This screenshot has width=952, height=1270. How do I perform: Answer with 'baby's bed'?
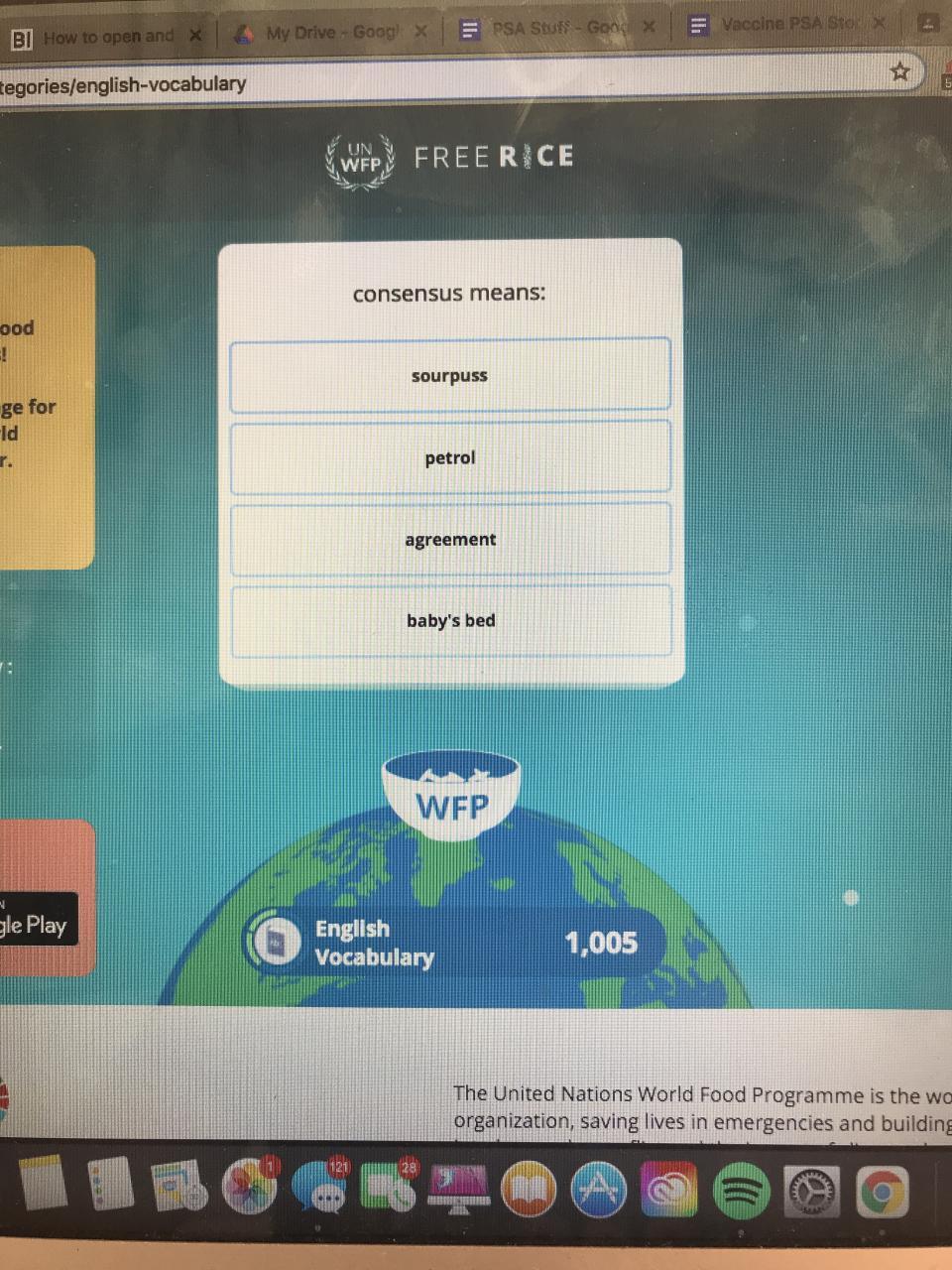(x=450, y=621)
